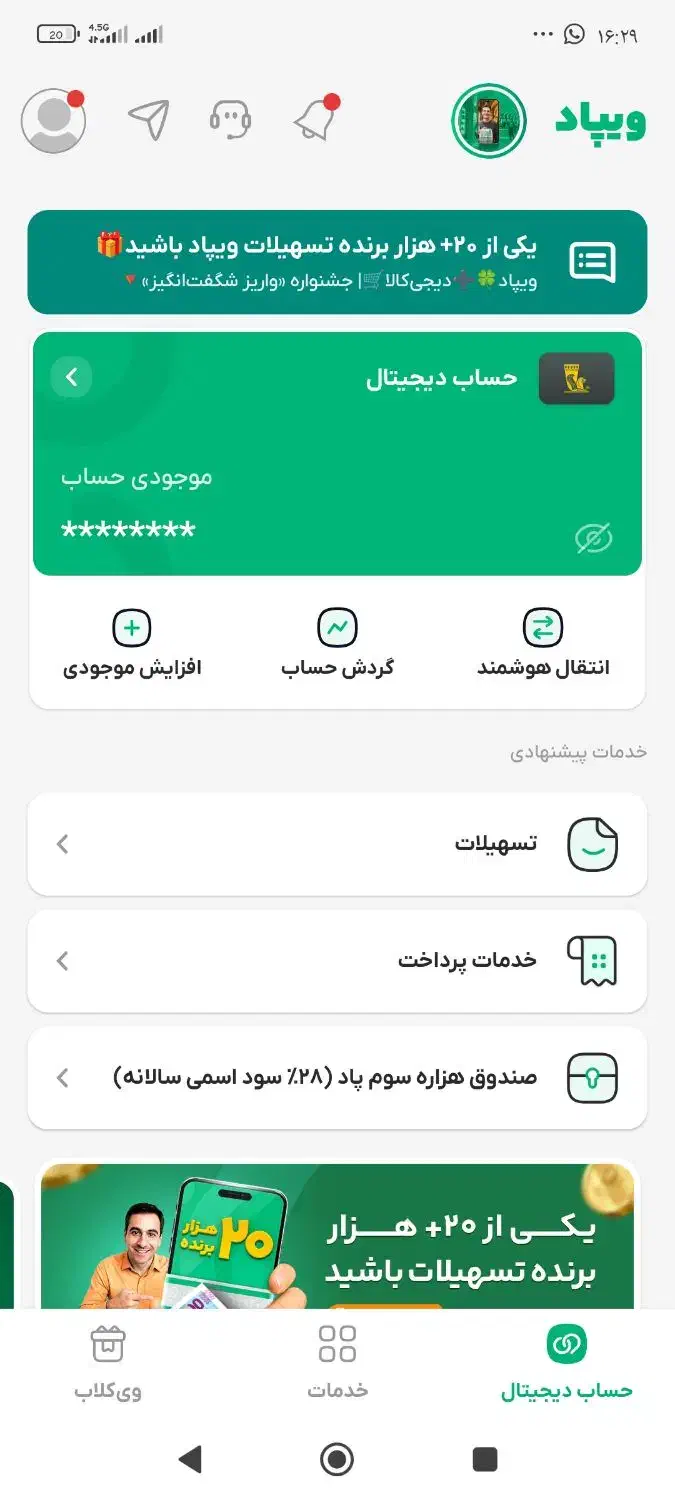Open the support headset icon
This screenshot has height=1500, width=675.
[230, 121]
